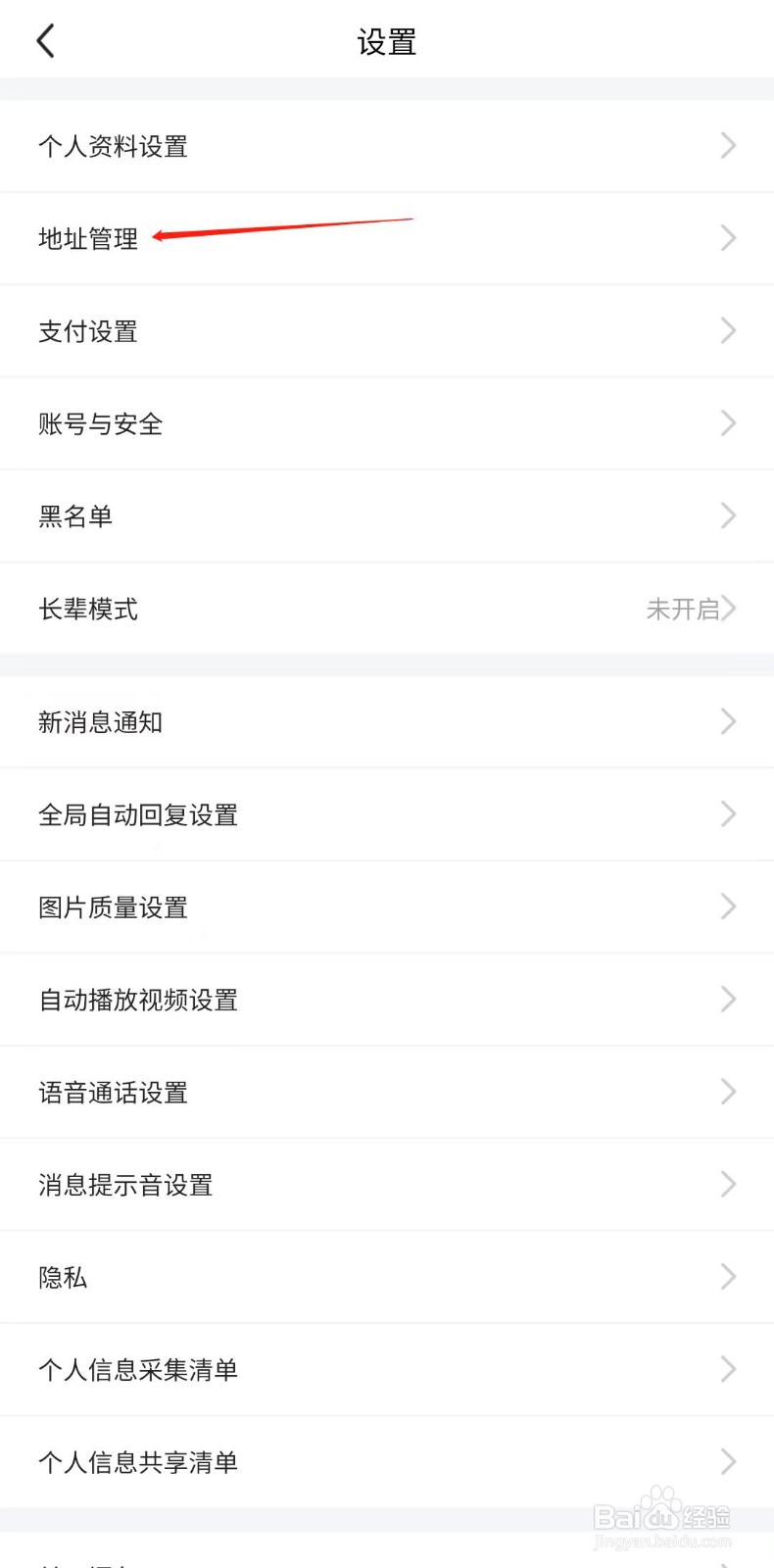Image resolution: width=774 pixels, height=1568 pixels.
Task: Tap the back arrow to exit Settings
Action: pos(45,41)
